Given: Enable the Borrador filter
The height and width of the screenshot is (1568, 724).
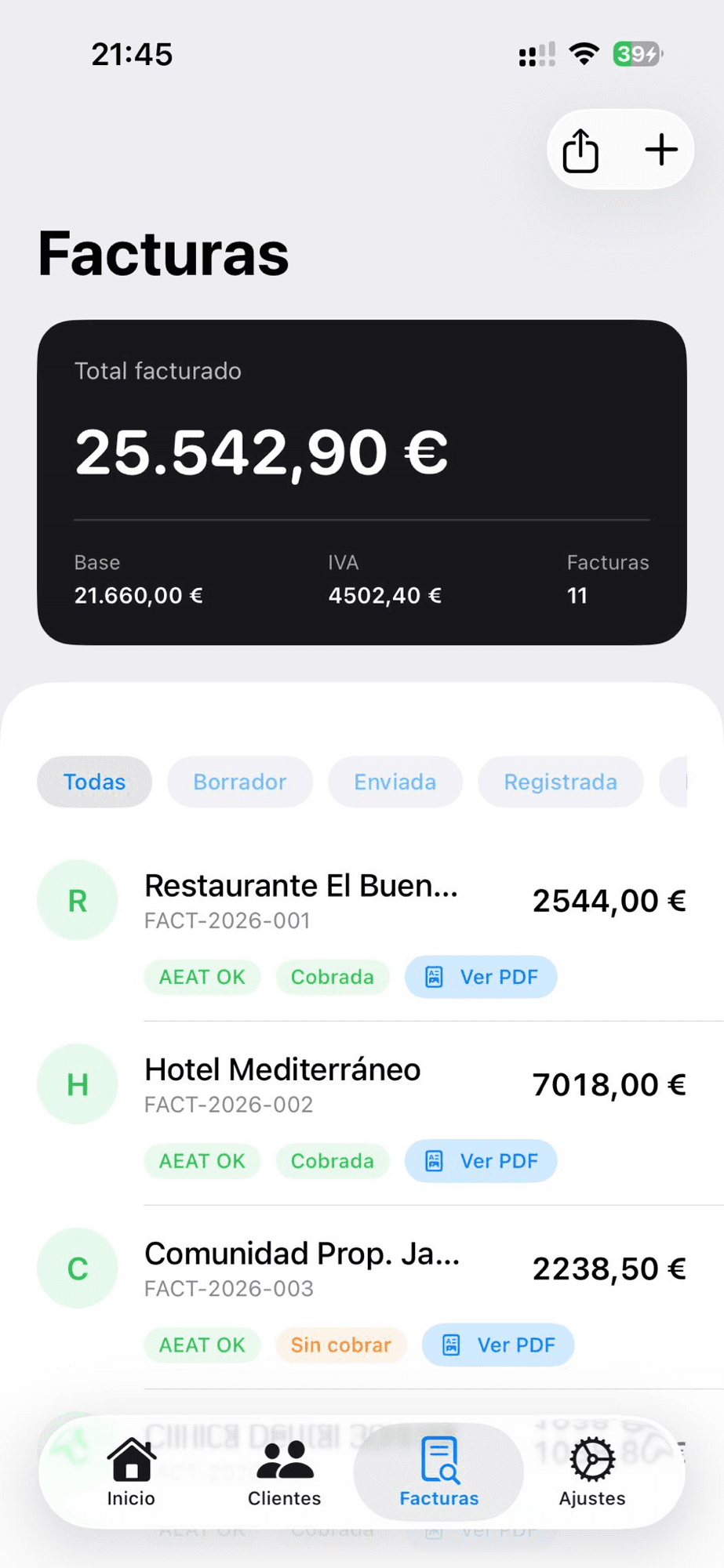Looking at the screenshot, I should click(239, 782).
